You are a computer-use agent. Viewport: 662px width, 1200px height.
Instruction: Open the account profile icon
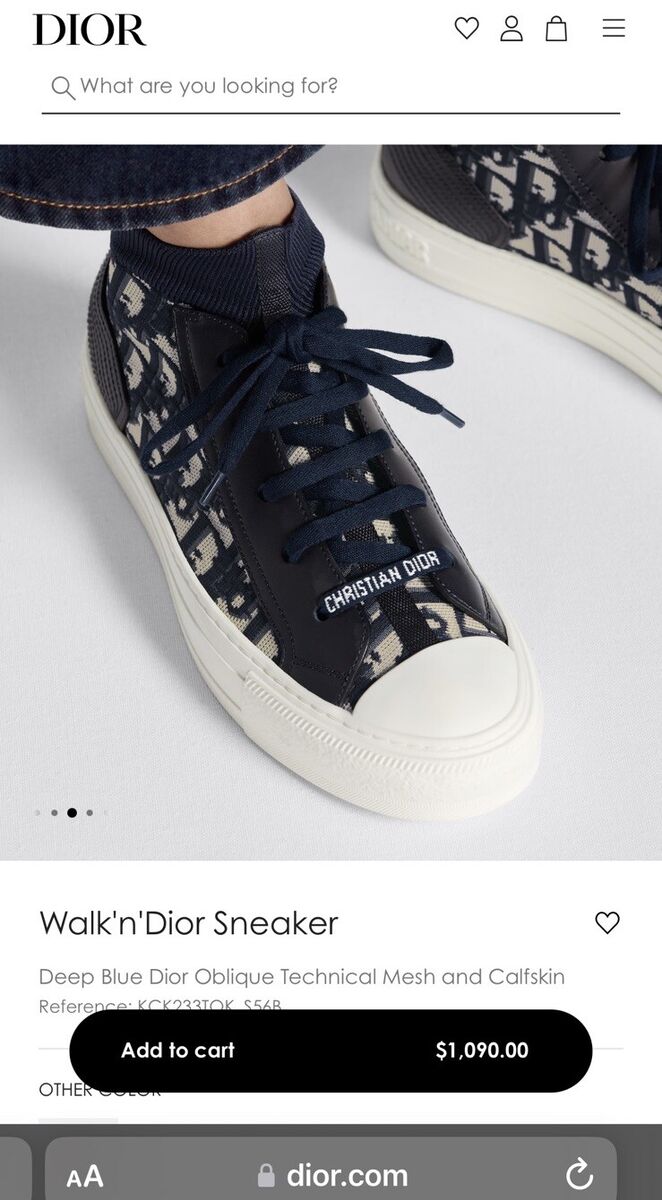click(511, 28)
